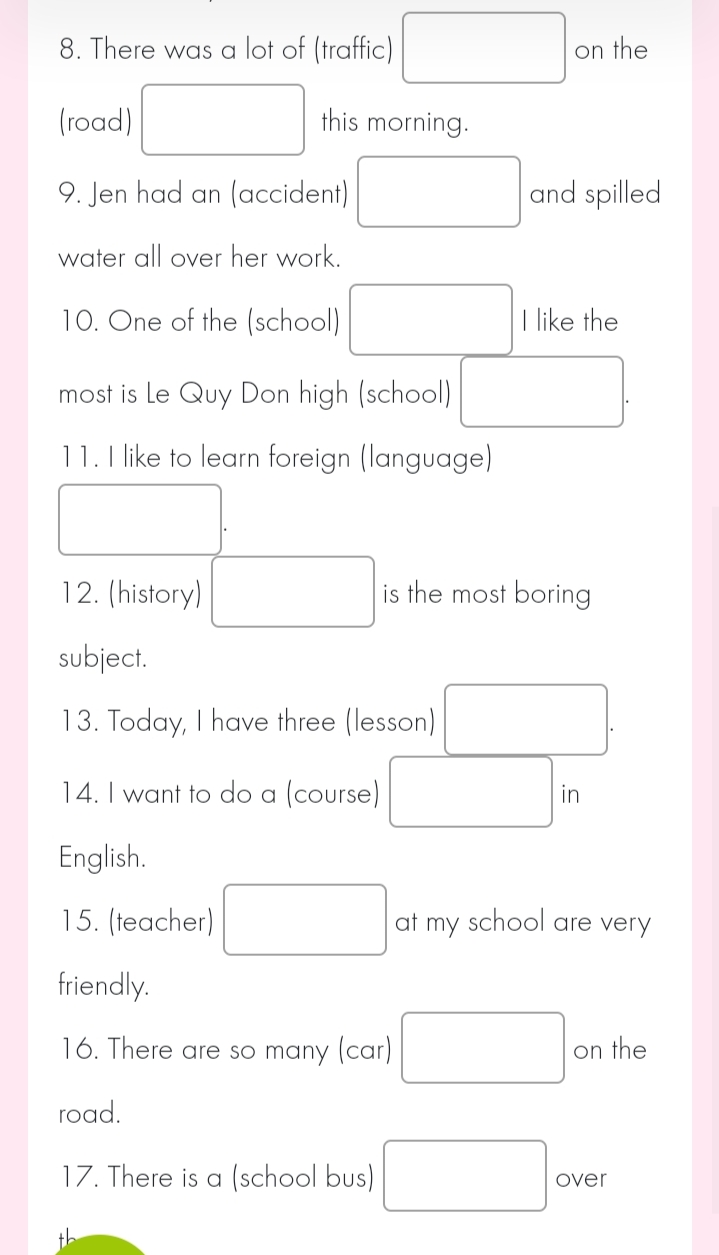Focus the blank after (accident)
This screenshot has height=1255, width=719.
pos(439,192)
